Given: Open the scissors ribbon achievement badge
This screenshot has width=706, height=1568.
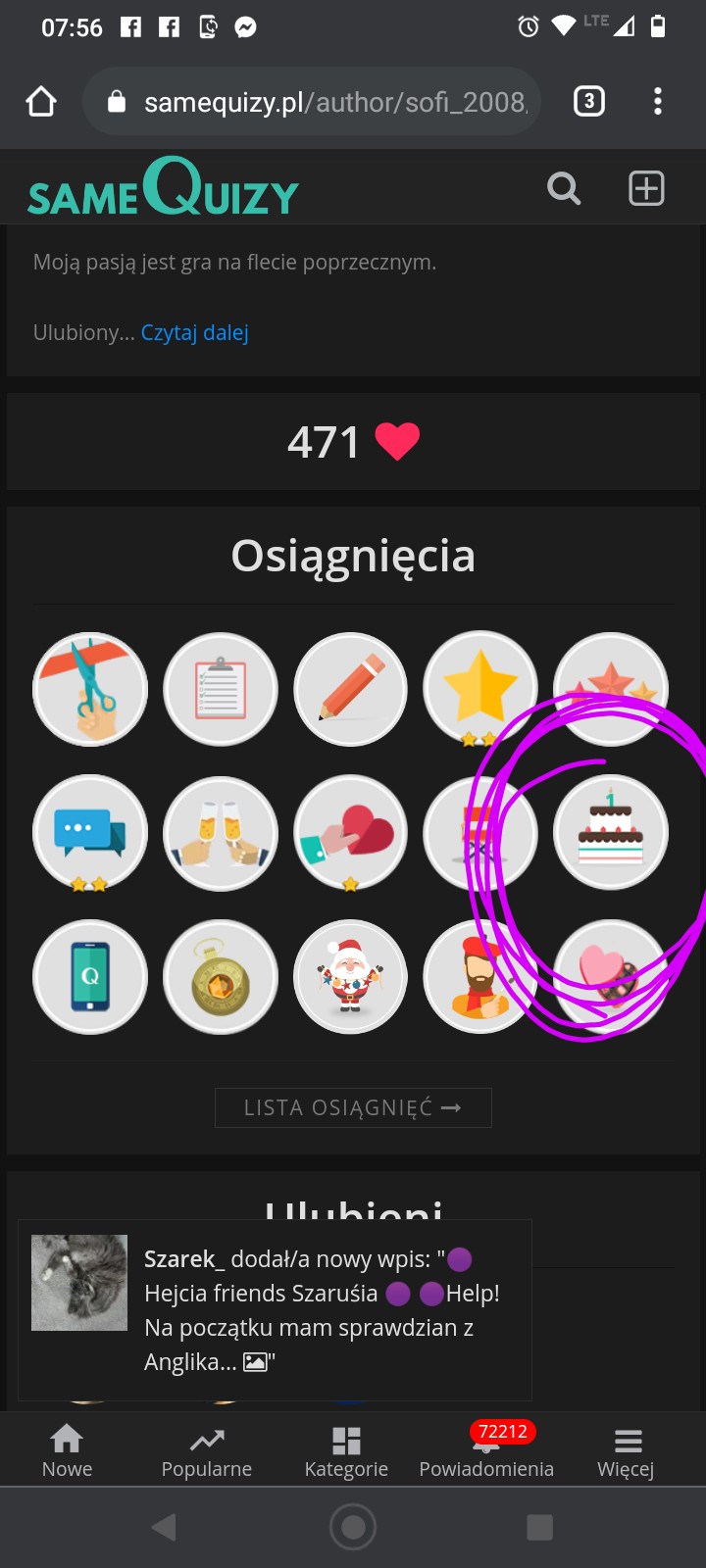Looking at the screenshot, I should [90, 690].
